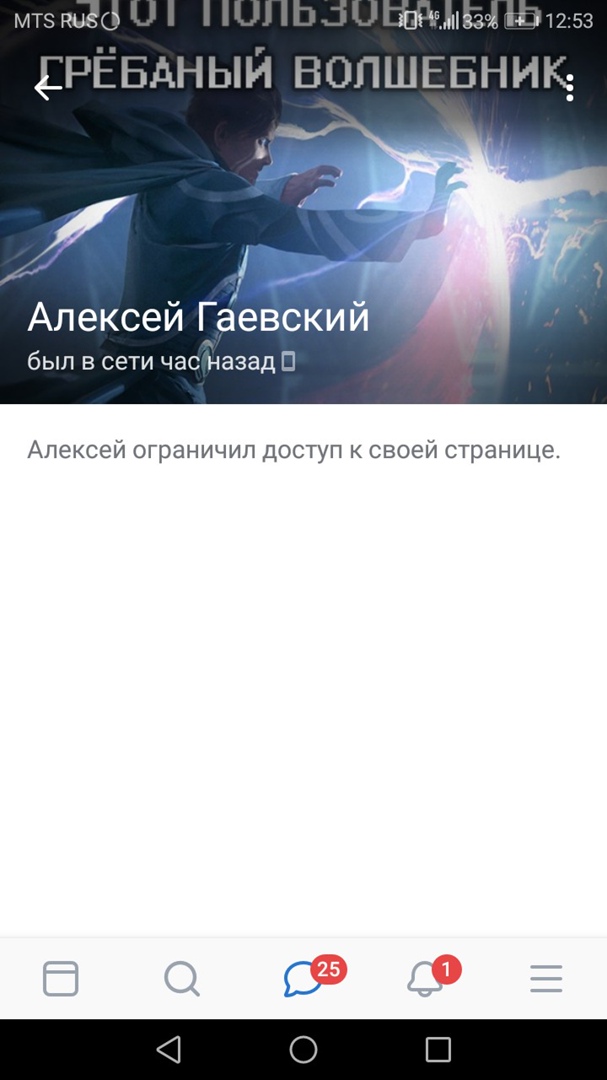Open the search tab
Viewport: 607px width, 1080px height.
182,978
